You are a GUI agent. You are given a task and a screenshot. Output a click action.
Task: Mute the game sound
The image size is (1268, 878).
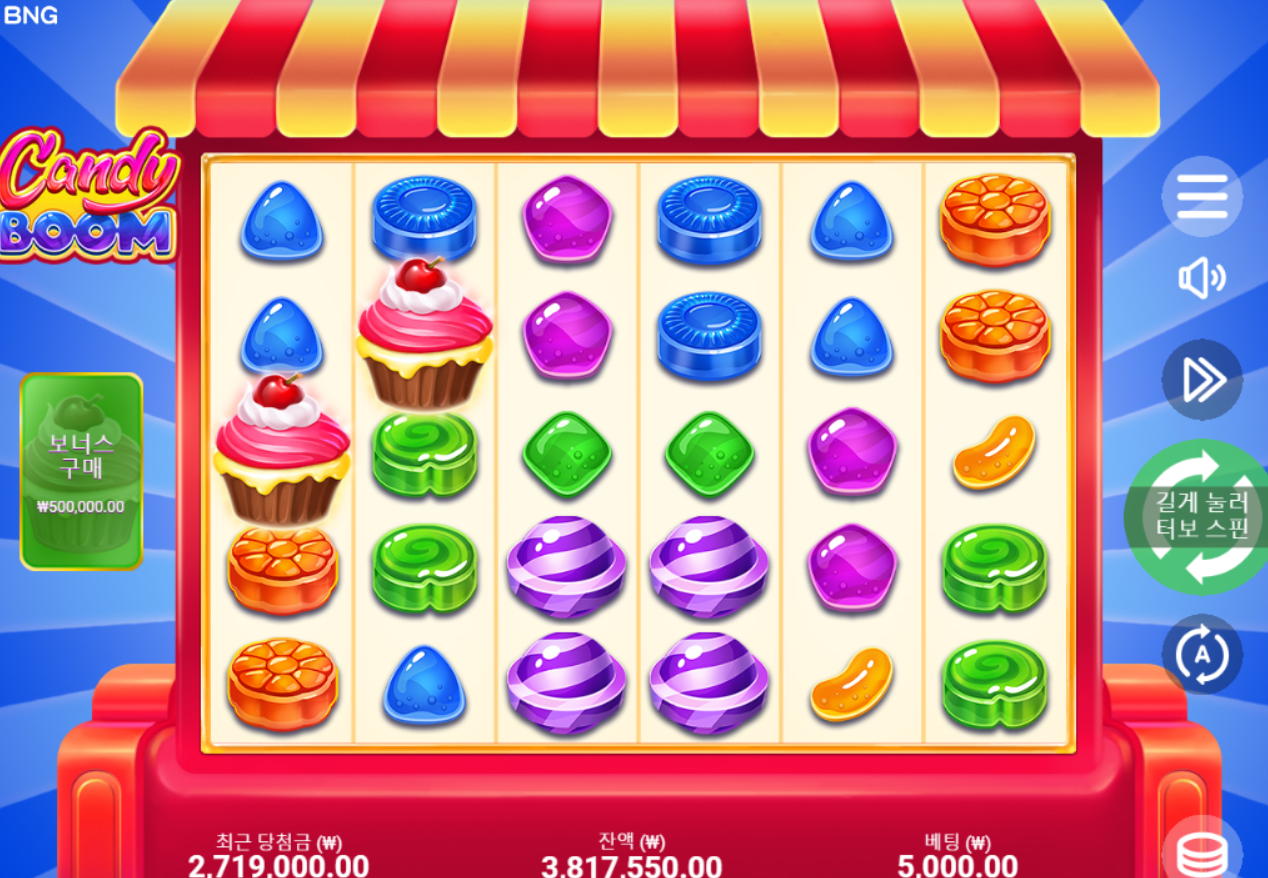1201,278
